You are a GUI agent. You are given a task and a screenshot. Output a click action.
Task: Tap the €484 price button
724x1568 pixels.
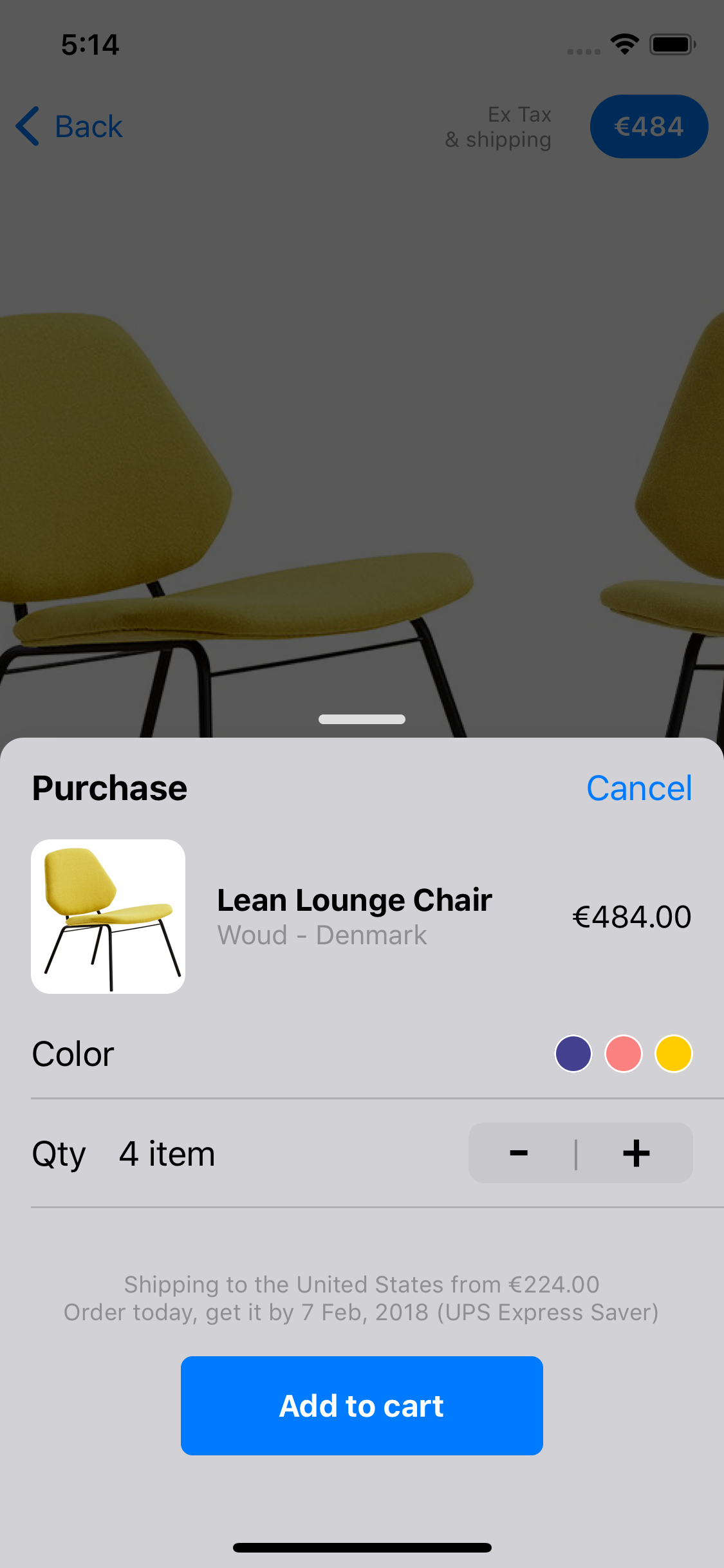pos(649,126)
